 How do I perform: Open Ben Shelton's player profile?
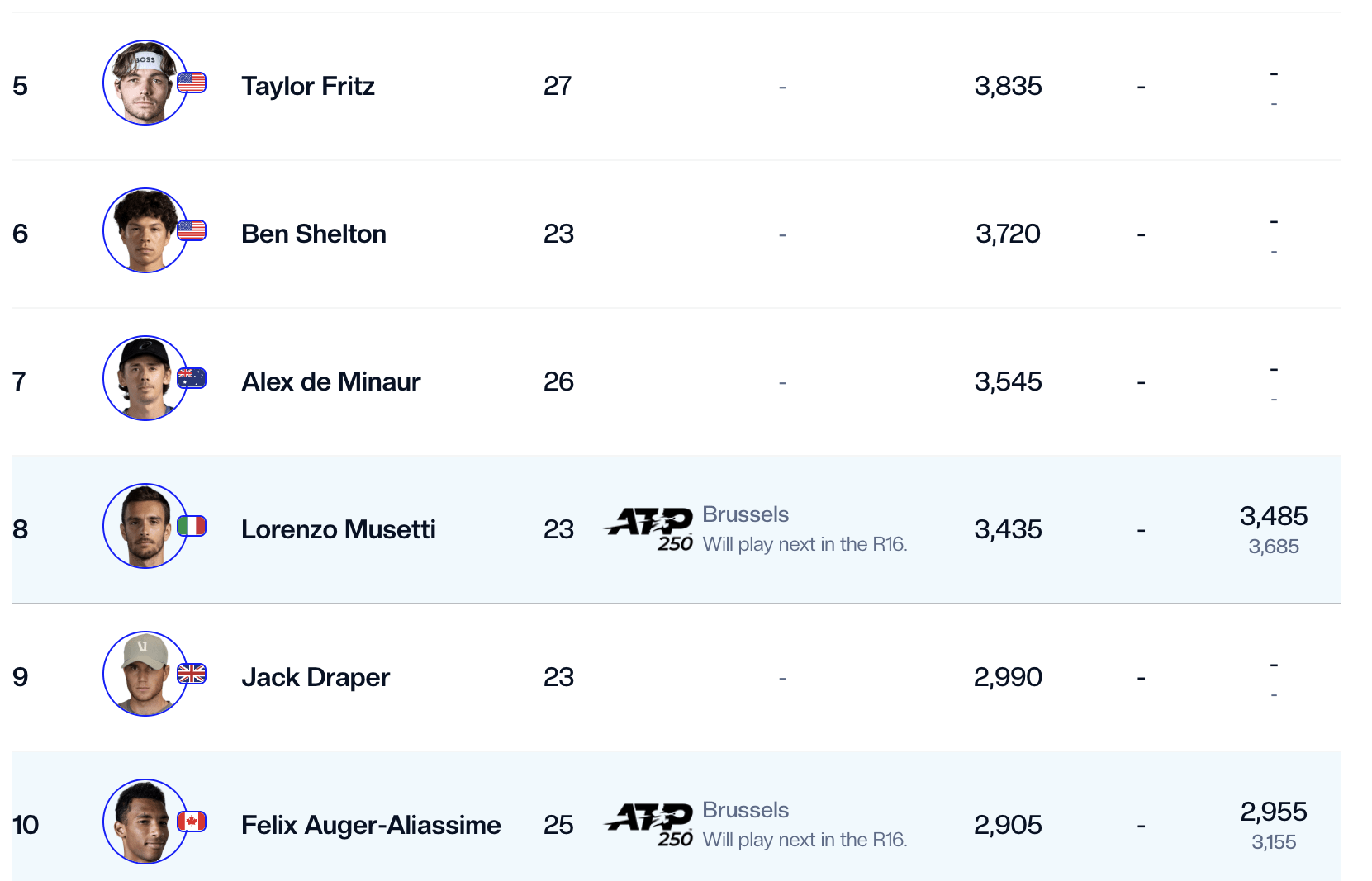coord(313,234)
